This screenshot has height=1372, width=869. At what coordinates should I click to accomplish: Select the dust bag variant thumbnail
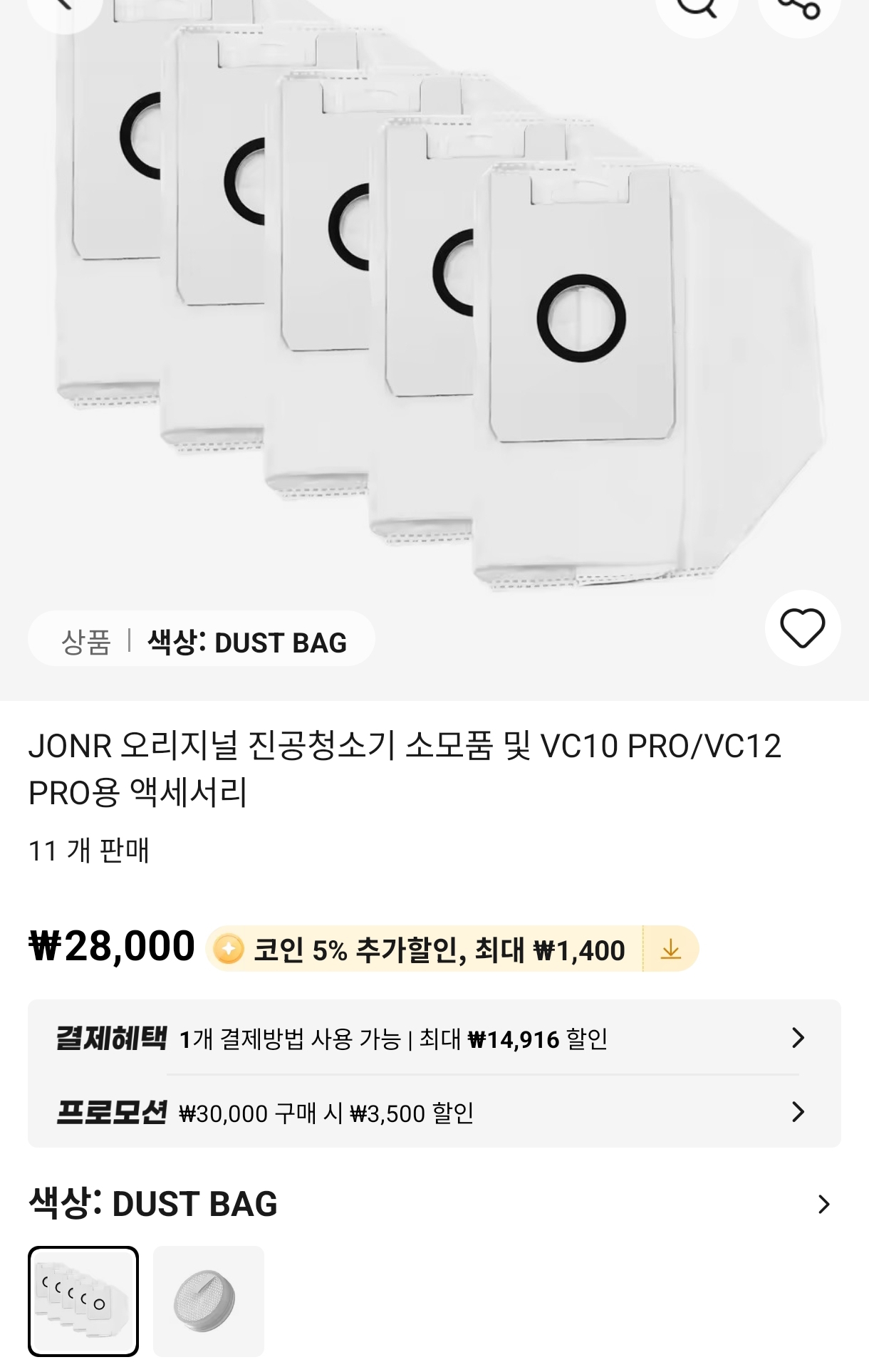click(x=83, y=1301)
